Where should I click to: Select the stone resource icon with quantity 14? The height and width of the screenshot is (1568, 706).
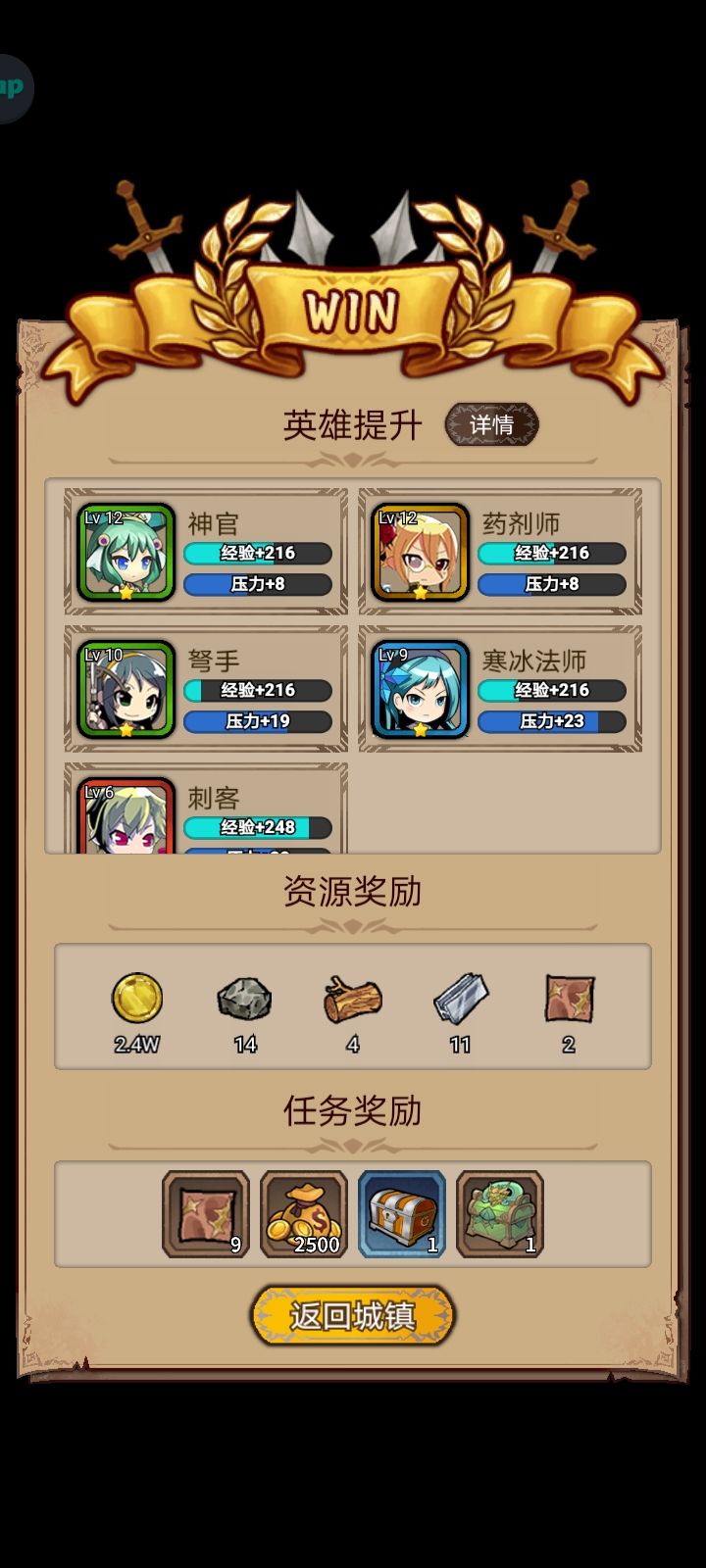(x=245, y=1000)
